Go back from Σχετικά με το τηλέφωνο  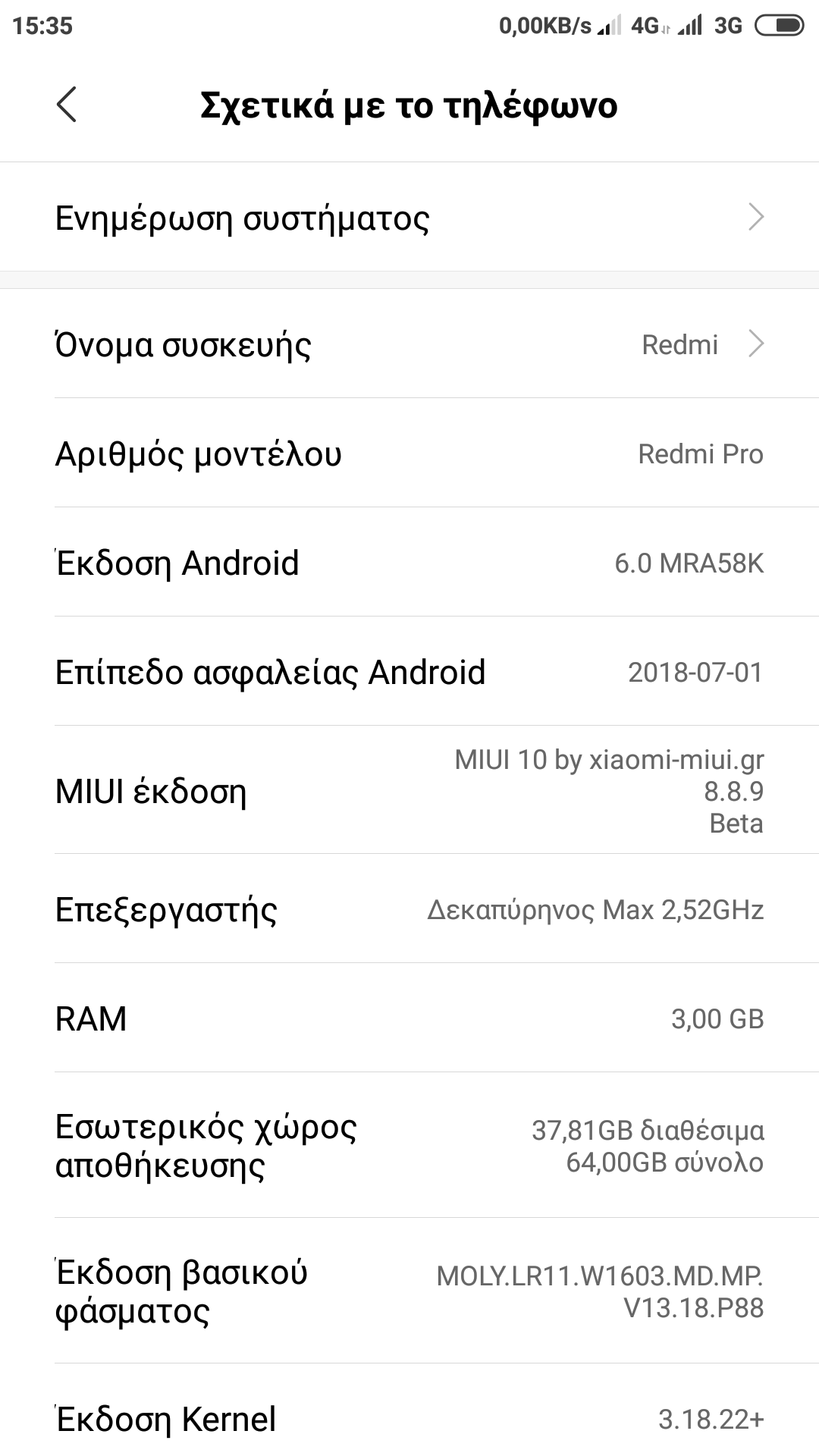coord(67,105)
